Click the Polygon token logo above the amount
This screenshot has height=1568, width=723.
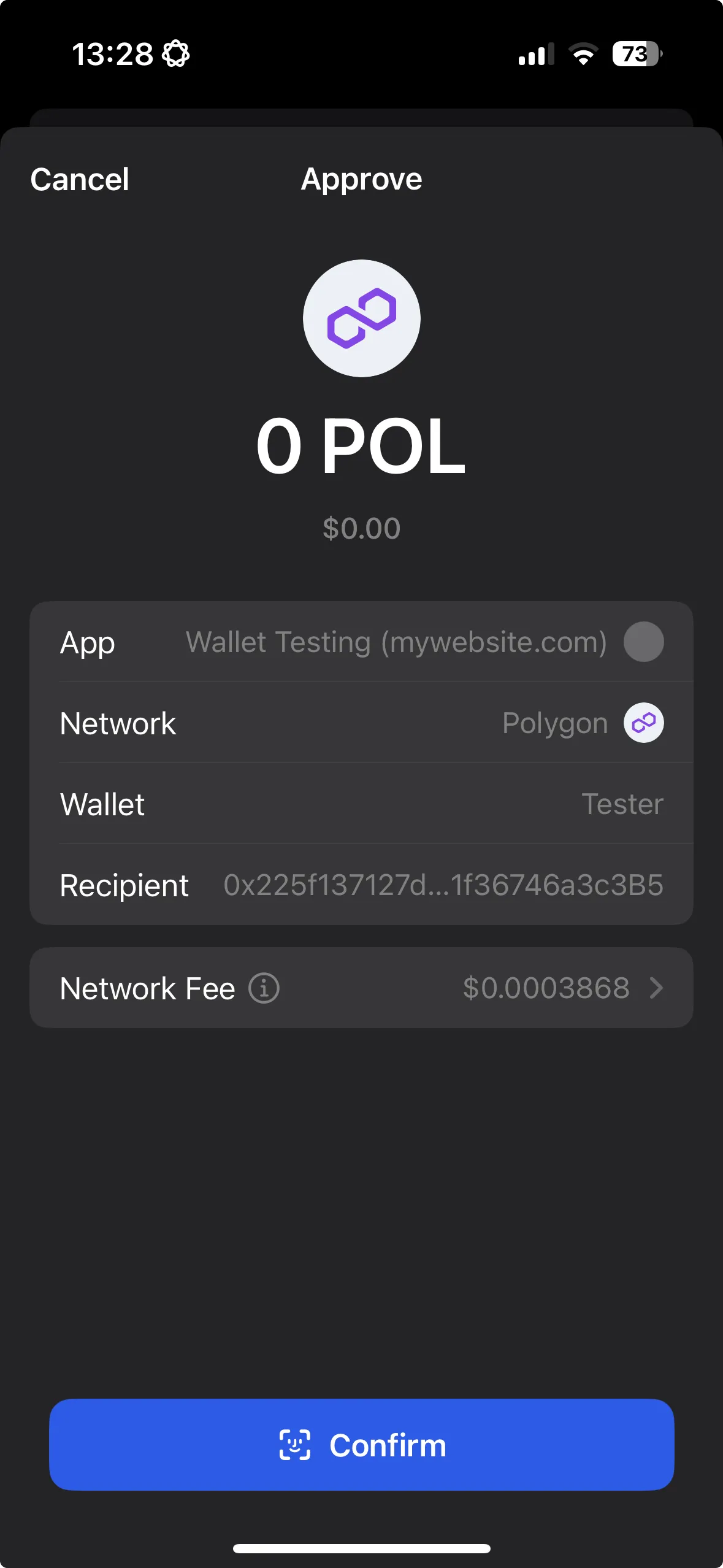[361, 317]
